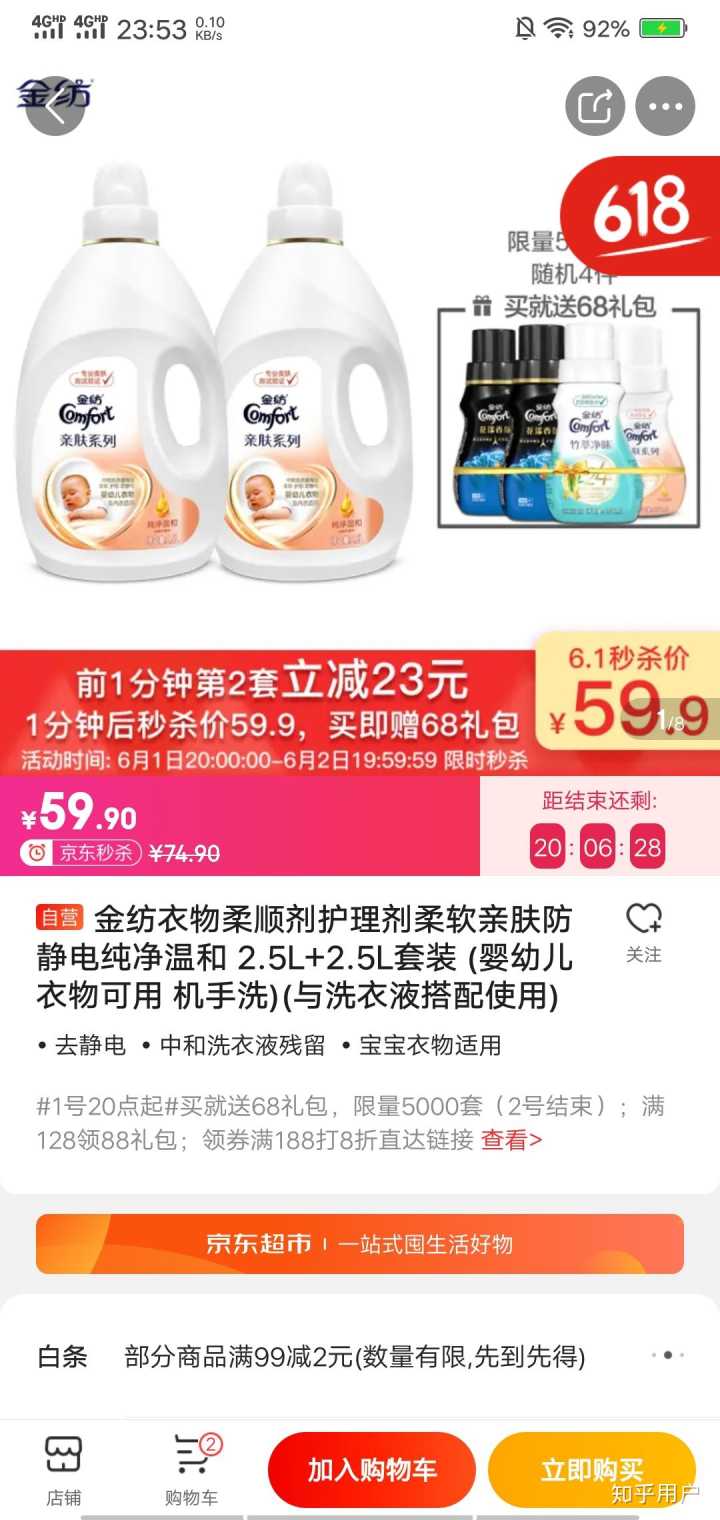This screenshot has height=1520, width=720.
Task: Go back using the top-left arrow
Action: pos(55,106)
